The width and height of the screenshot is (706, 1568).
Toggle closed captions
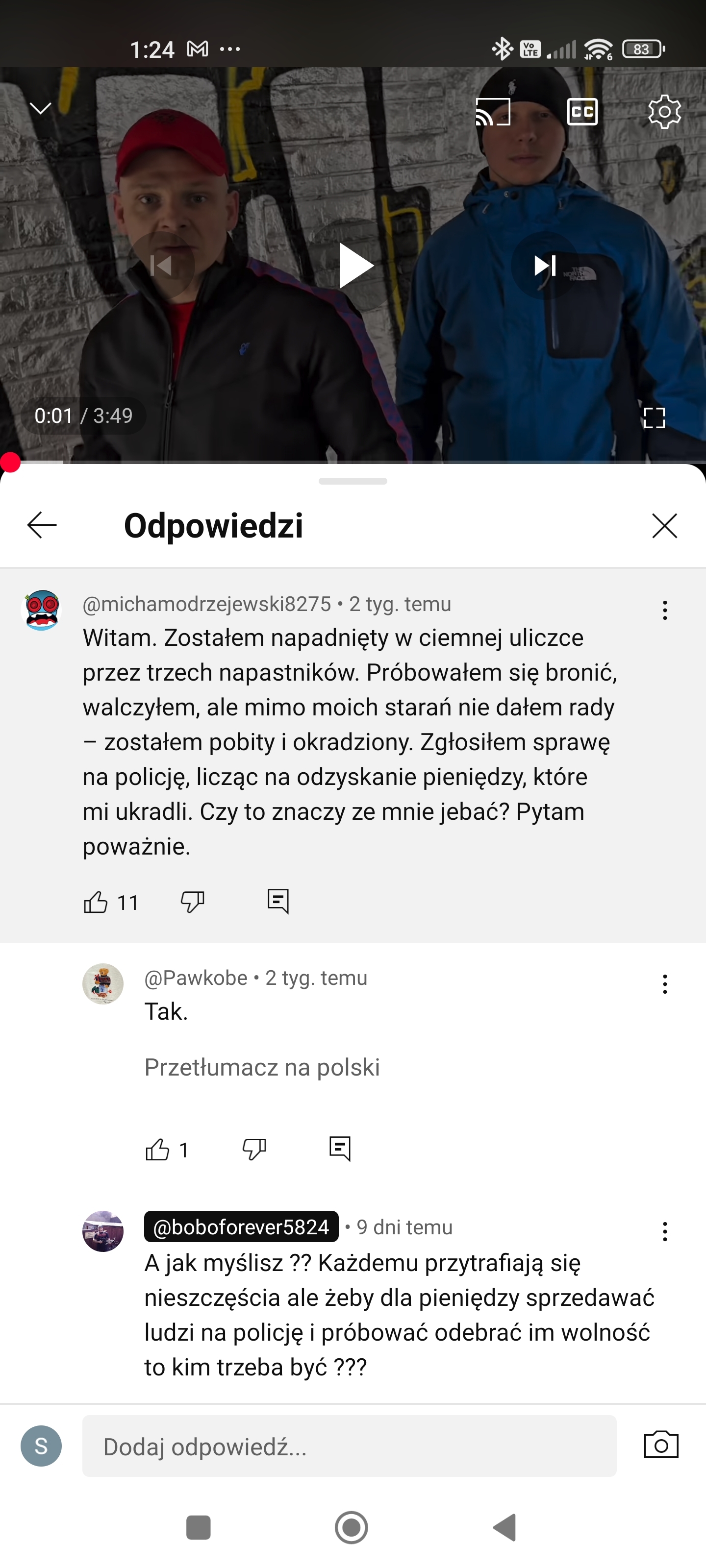[582, 112]
